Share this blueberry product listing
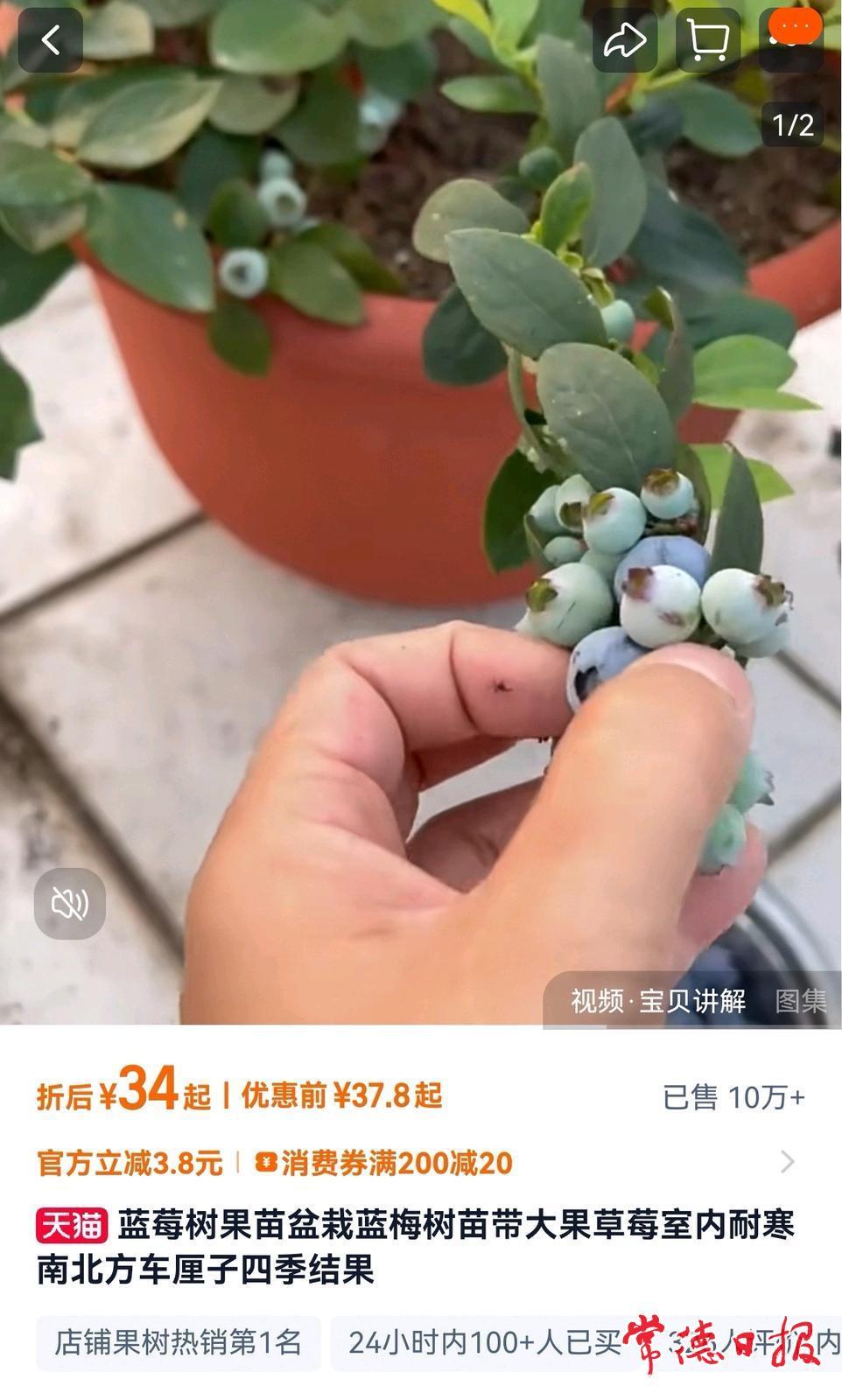 point(625,40)
